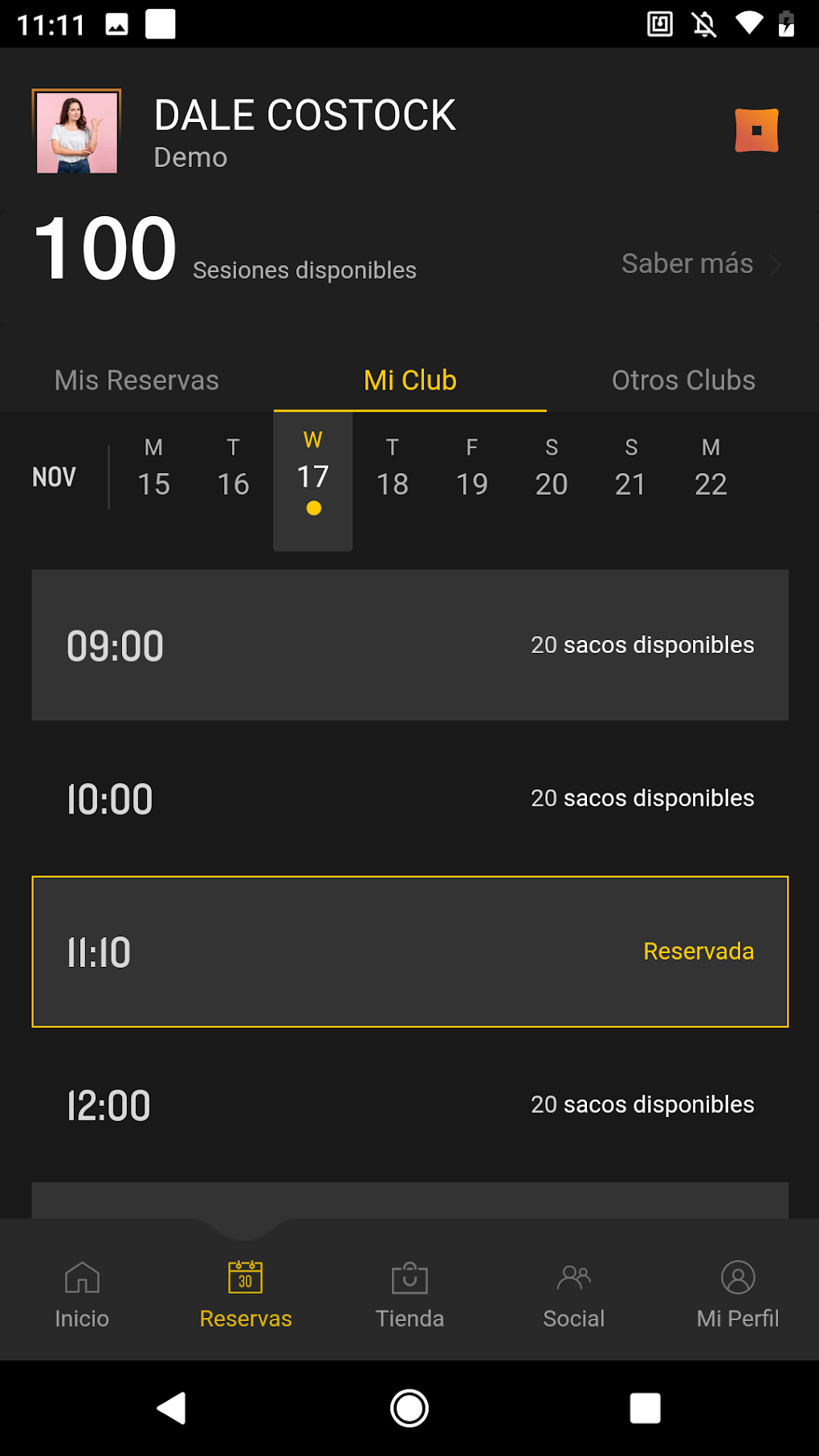Tap the system back button
This screenshot has width=819, height=1456.
tap(171, 1408)
